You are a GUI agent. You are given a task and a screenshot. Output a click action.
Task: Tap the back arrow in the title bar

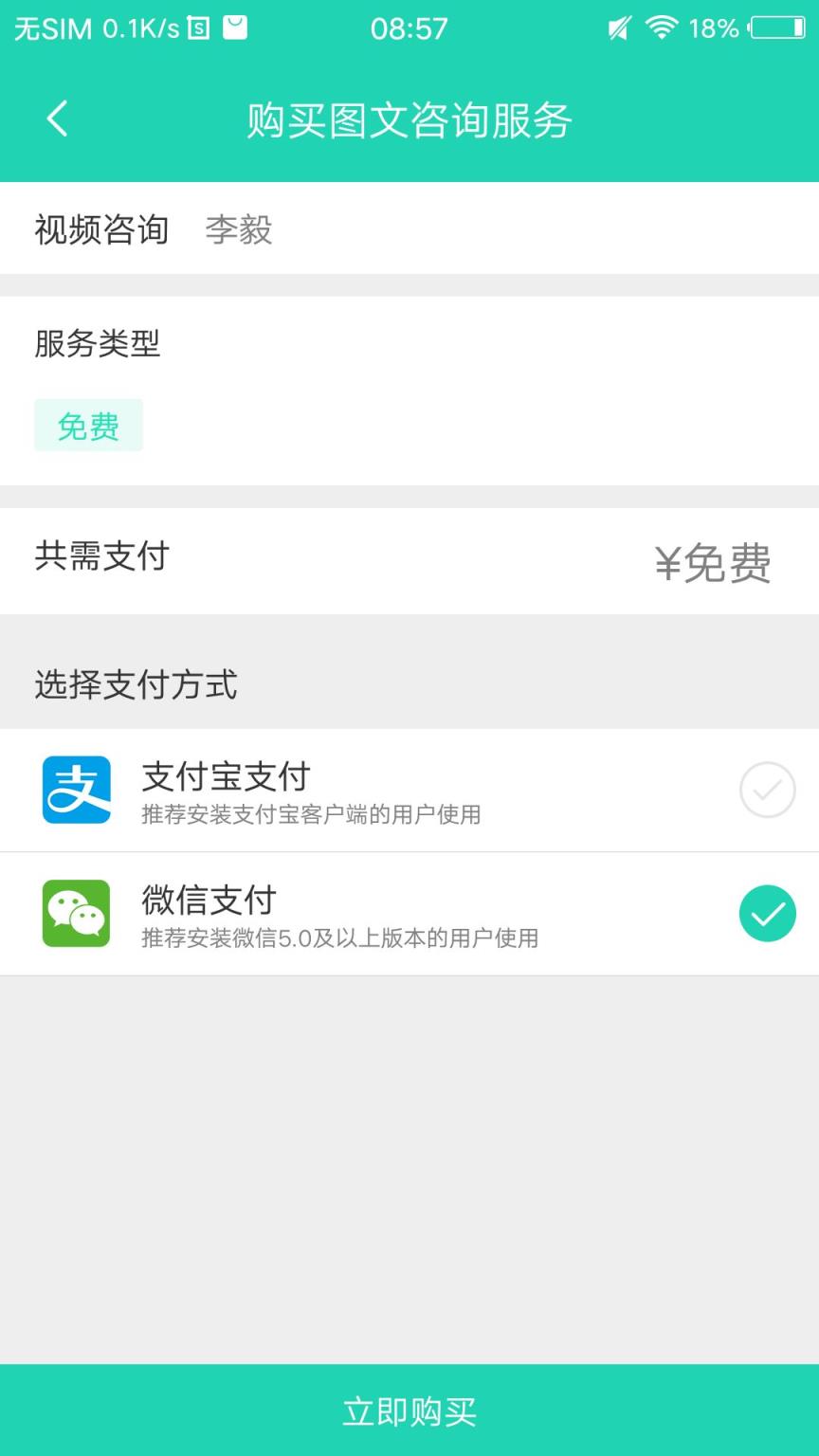point(55,119)
